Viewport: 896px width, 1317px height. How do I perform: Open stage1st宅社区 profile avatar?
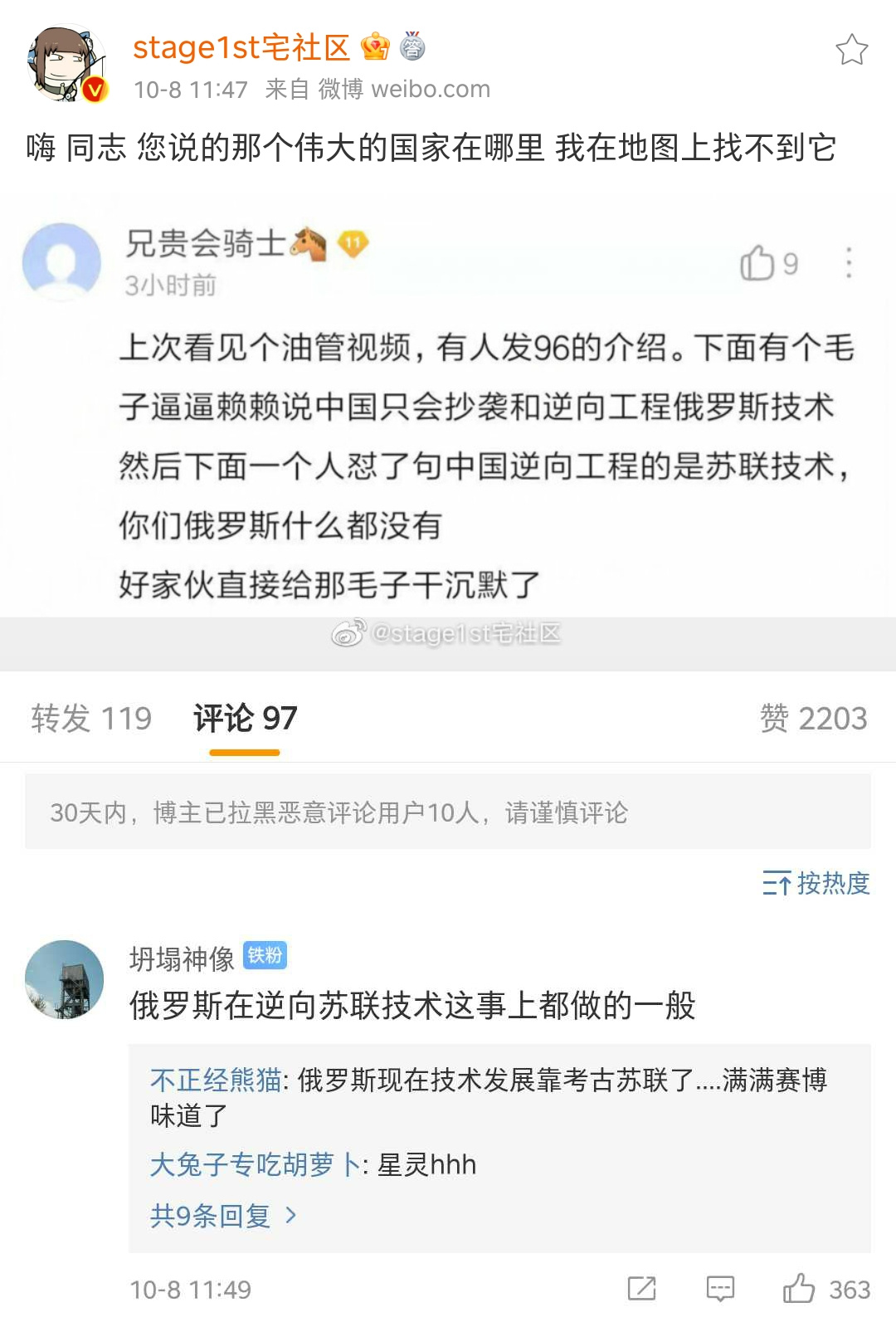pos(66,65)
